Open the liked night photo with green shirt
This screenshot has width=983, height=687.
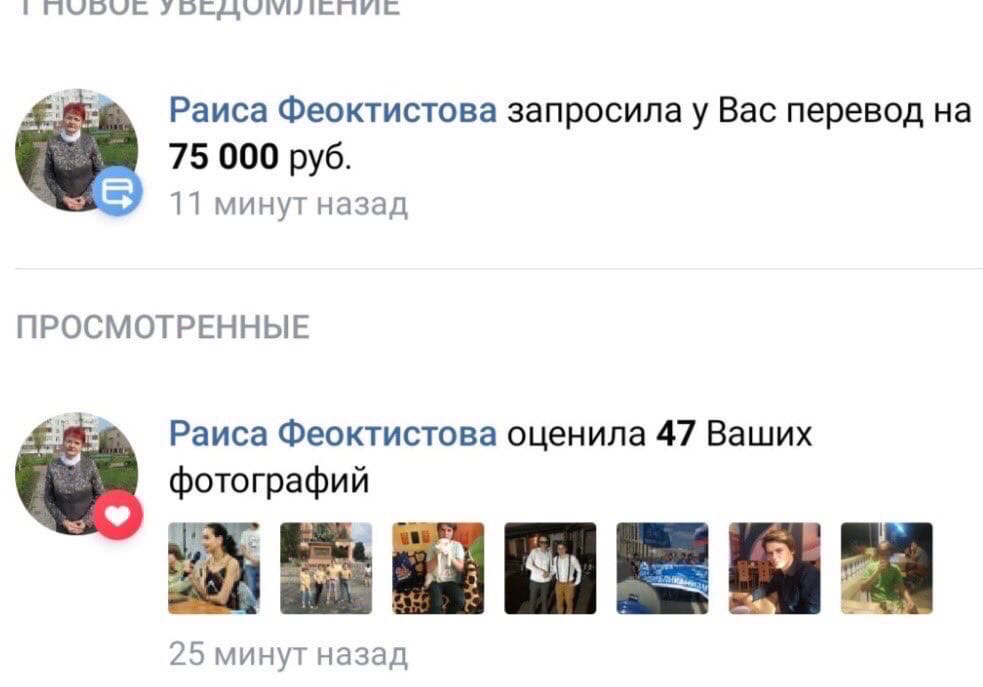click(x=886, y=567)
